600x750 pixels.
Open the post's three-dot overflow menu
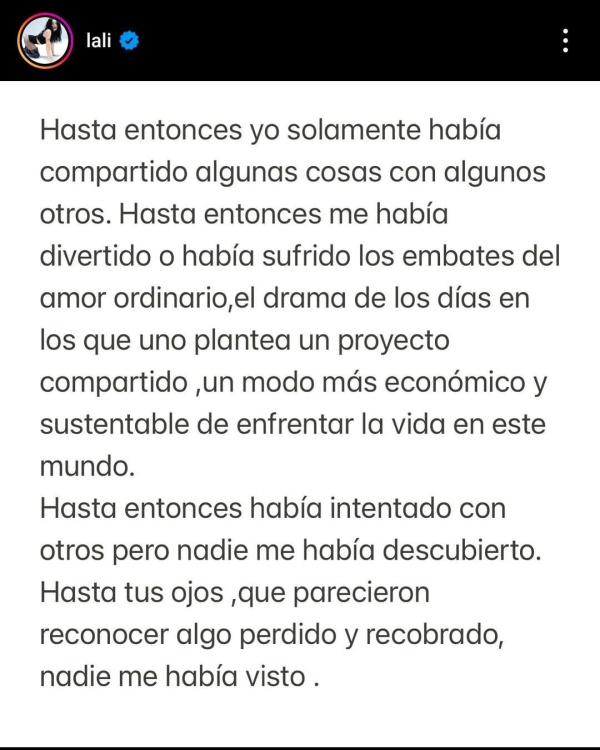(x=566, y=41)
